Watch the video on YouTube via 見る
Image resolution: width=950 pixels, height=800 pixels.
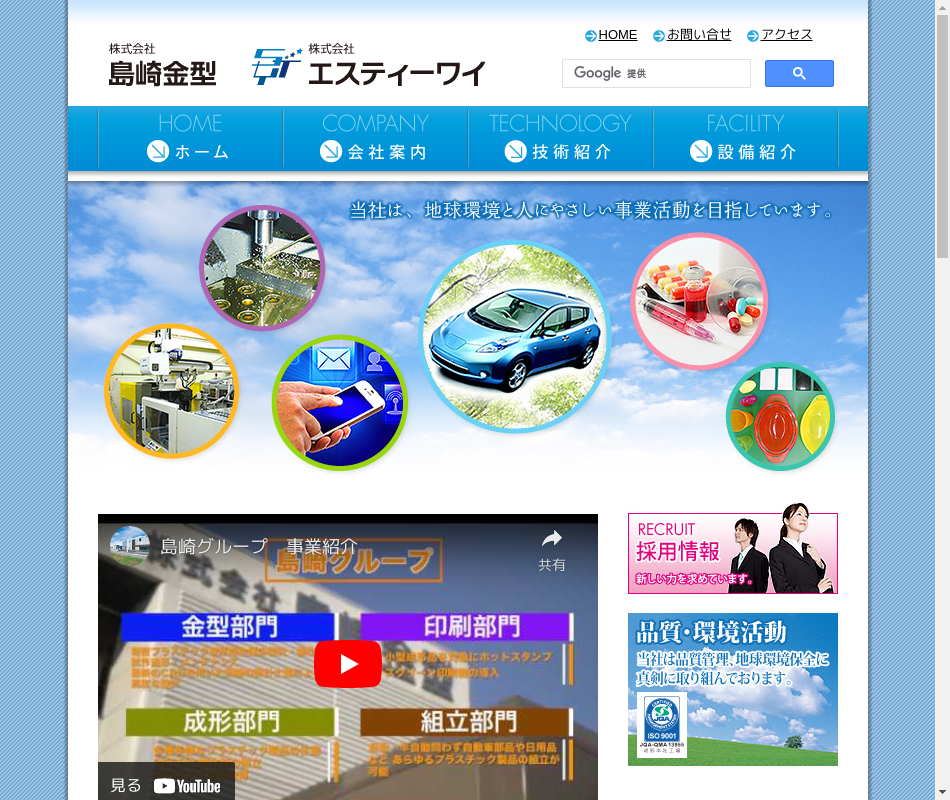166,785
